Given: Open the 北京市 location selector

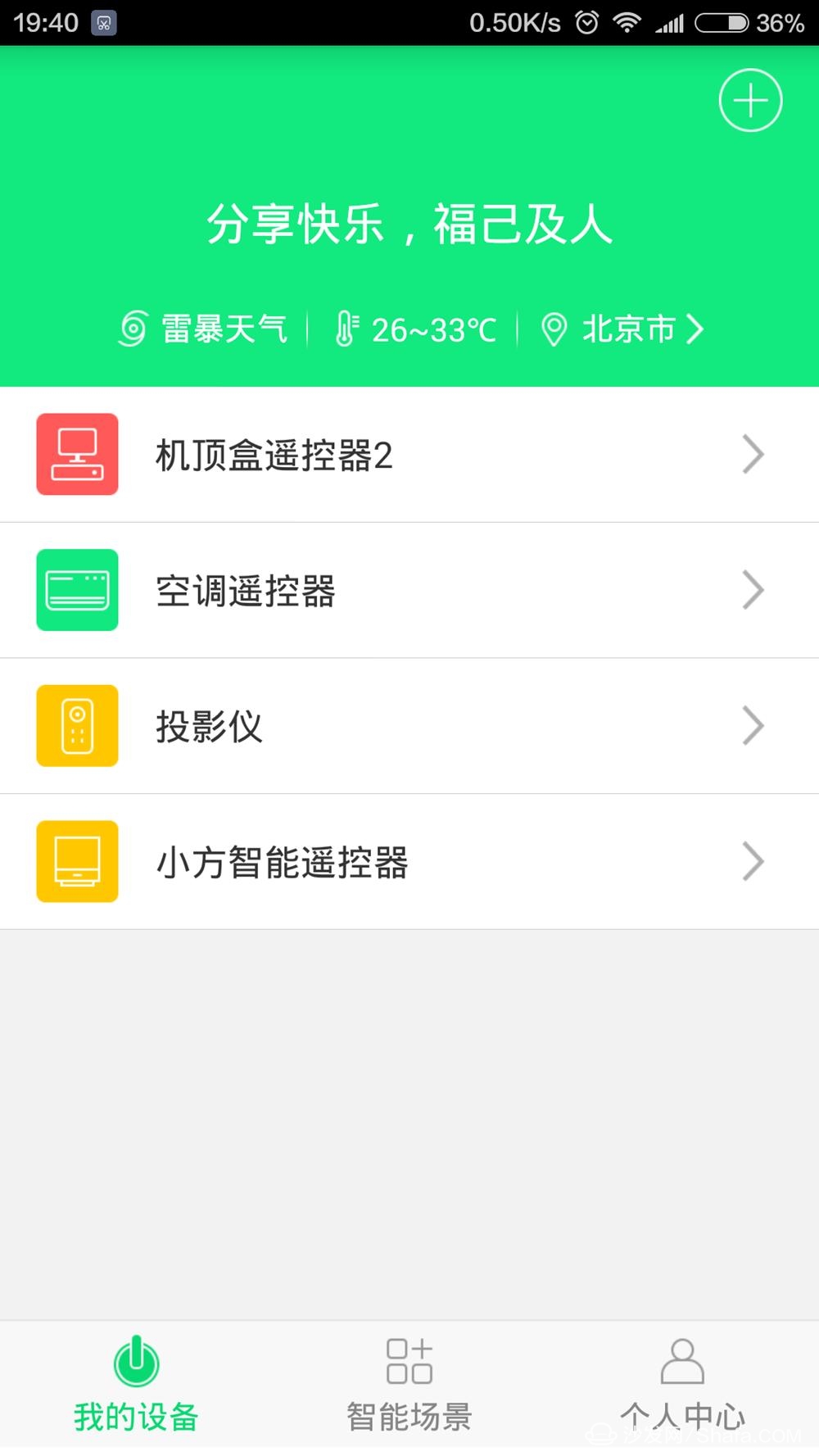Looking at the screenshot, I should (622, 329).
